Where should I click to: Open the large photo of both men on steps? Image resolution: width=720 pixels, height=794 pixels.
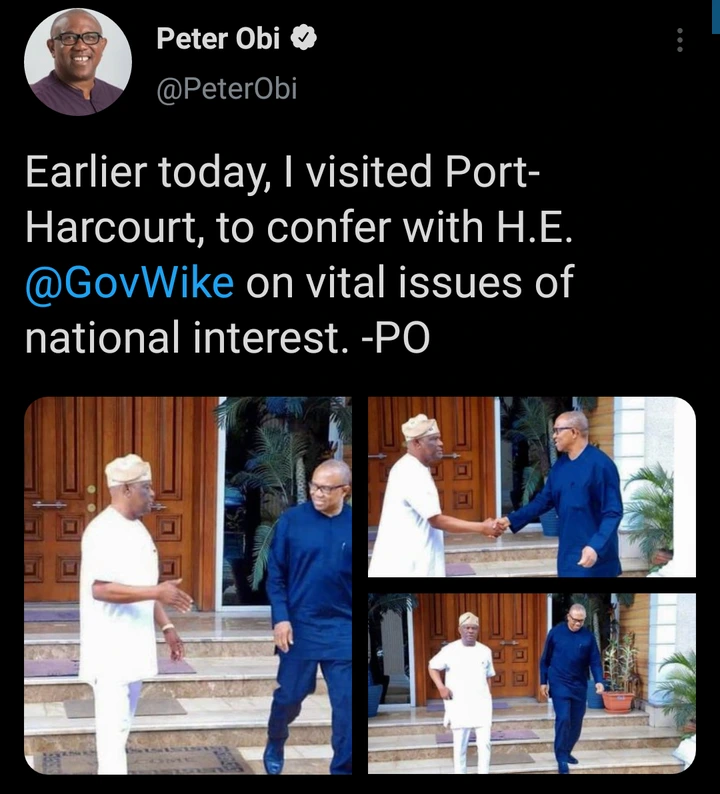188,585
